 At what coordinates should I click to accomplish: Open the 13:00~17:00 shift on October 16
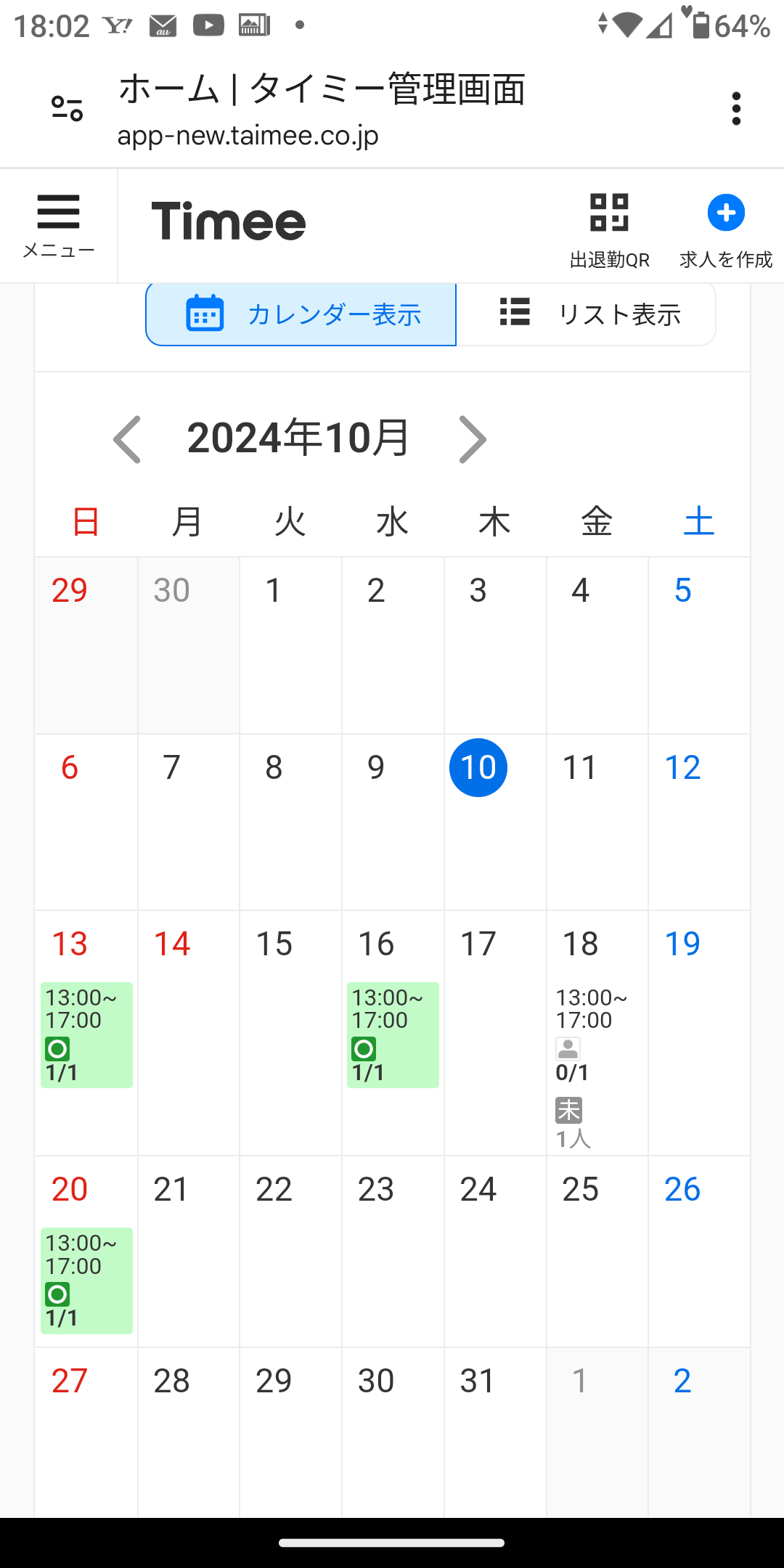[393, 1035]
